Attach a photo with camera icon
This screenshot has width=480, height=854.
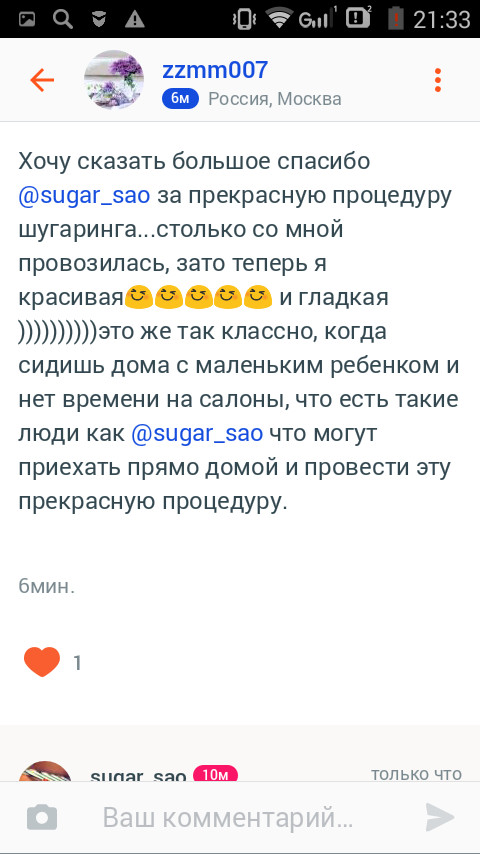click(x=42, y=818)
